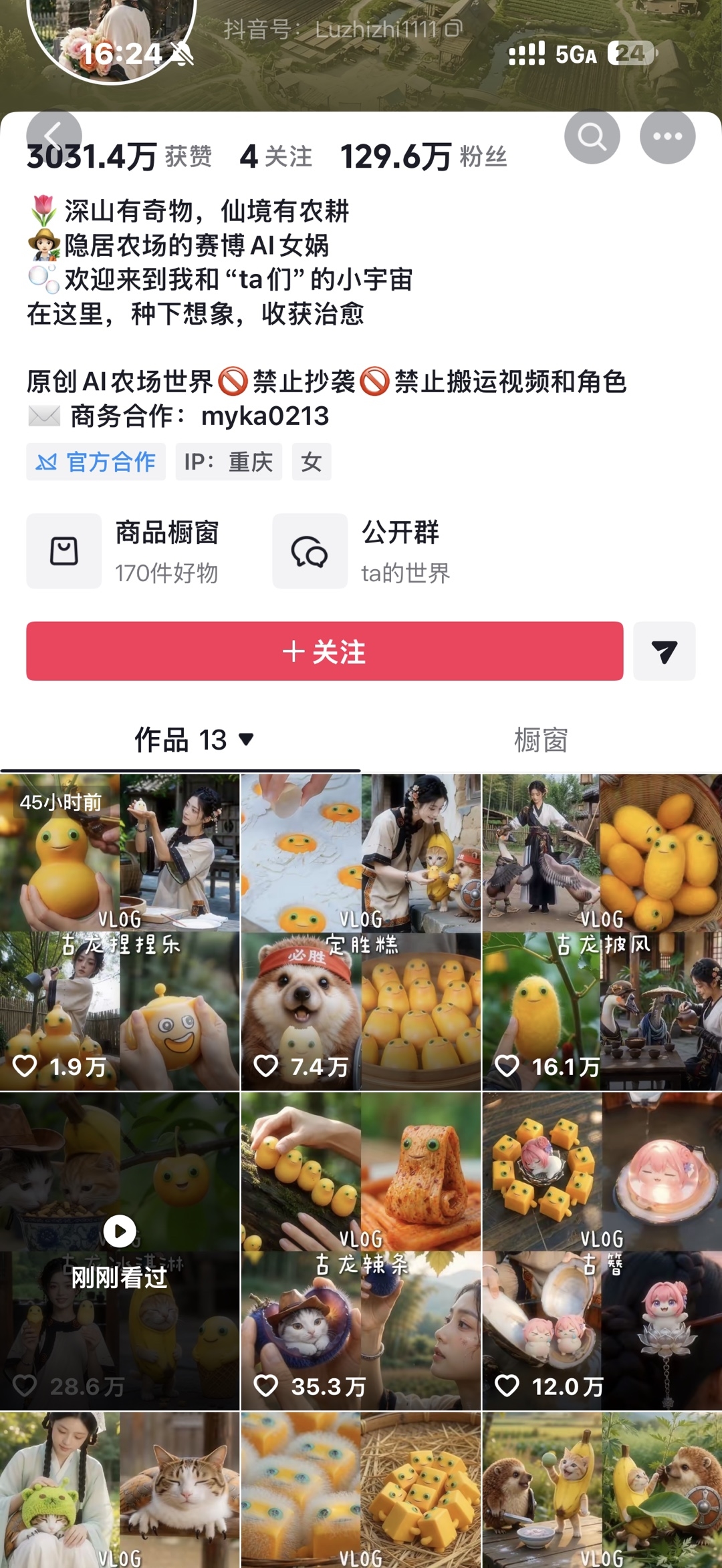The height and width of the screenshot is (1568, 722).
Task: Tap the 官方合作 chip
Action: pos(96,462)
